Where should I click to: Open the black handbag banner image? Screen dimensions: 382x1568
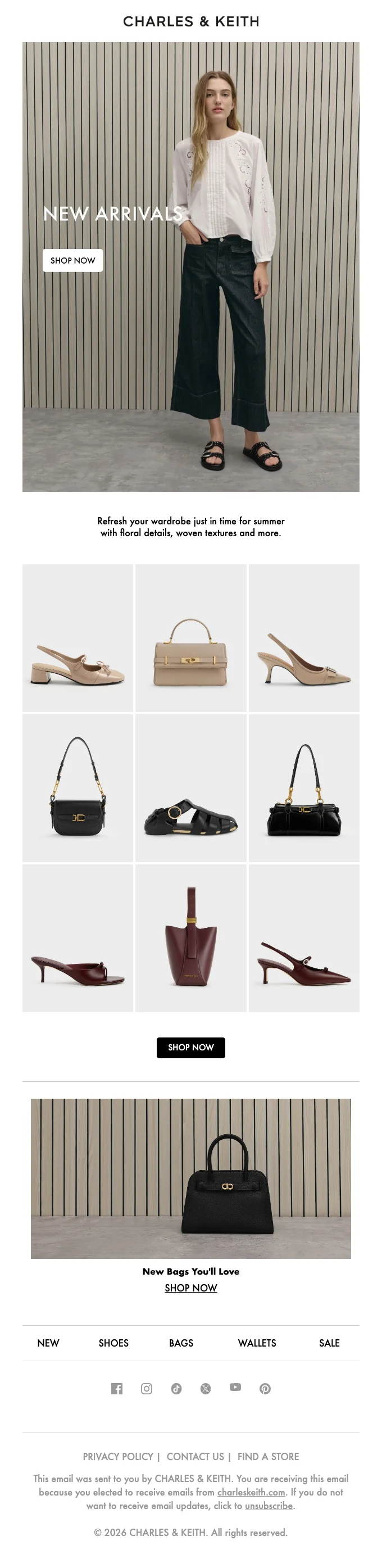[x=190, y=1178]
